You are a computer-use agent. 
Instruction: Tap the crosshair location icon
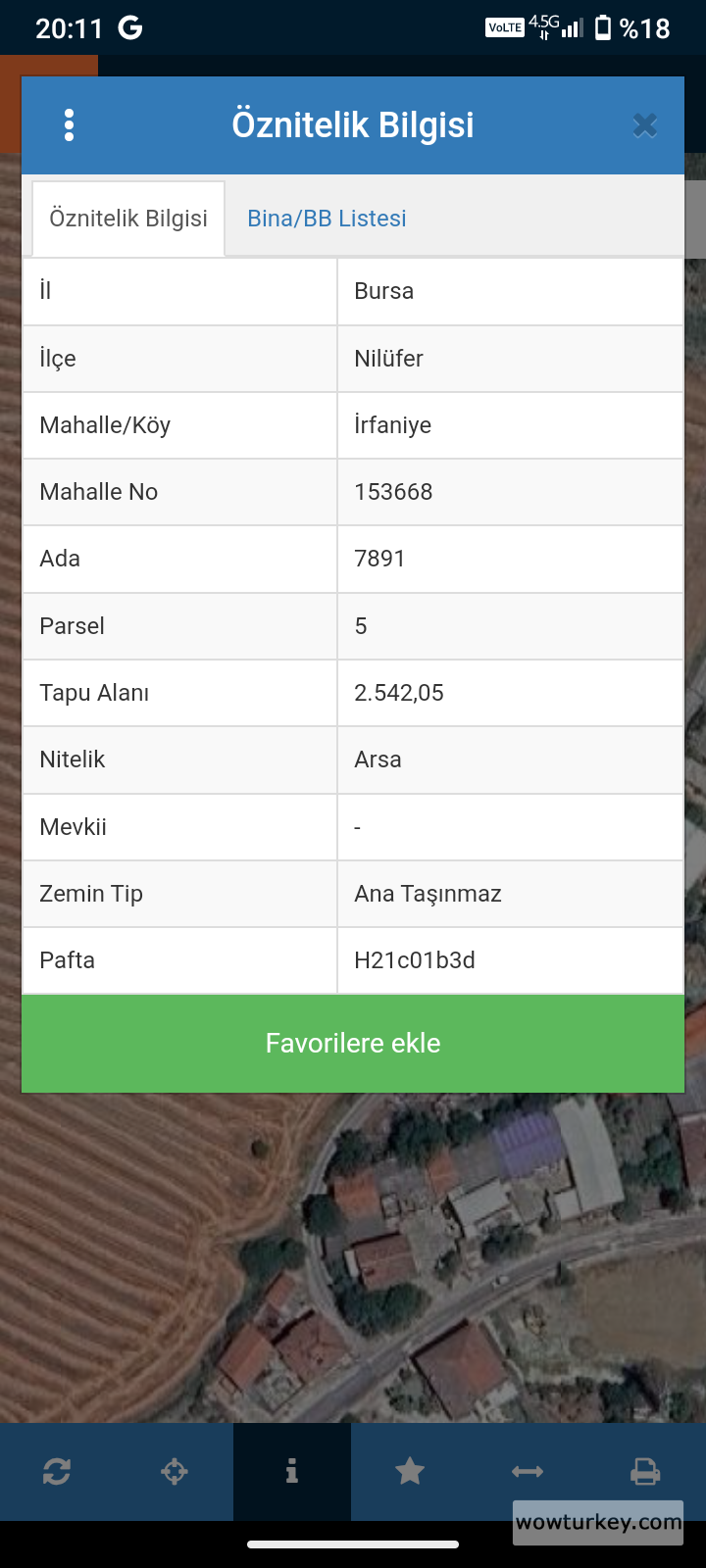click(175, 1471)
